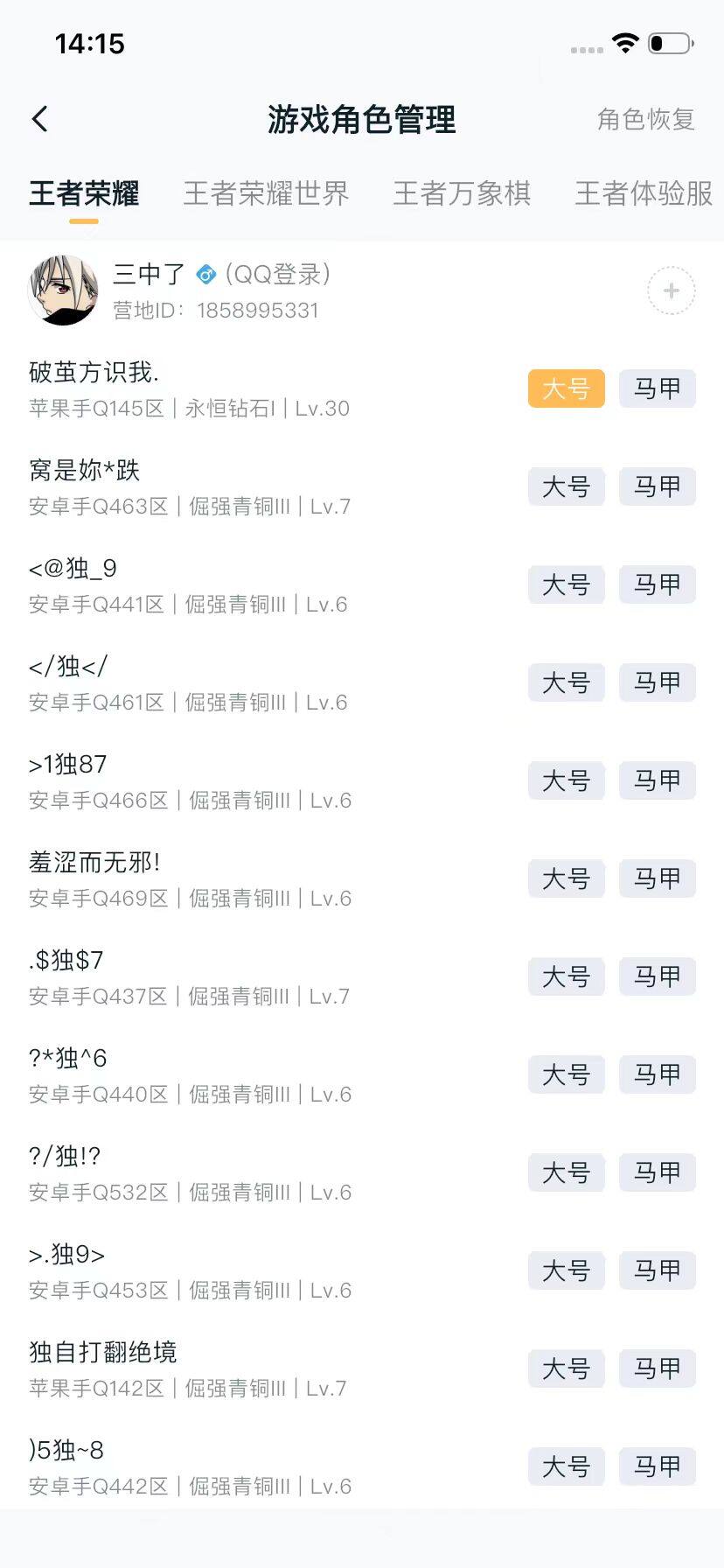The width and height of the screenshot is (724, 1568).
Task: Open 角色恢复 to restore roles
Action: [x=646, y=120]
